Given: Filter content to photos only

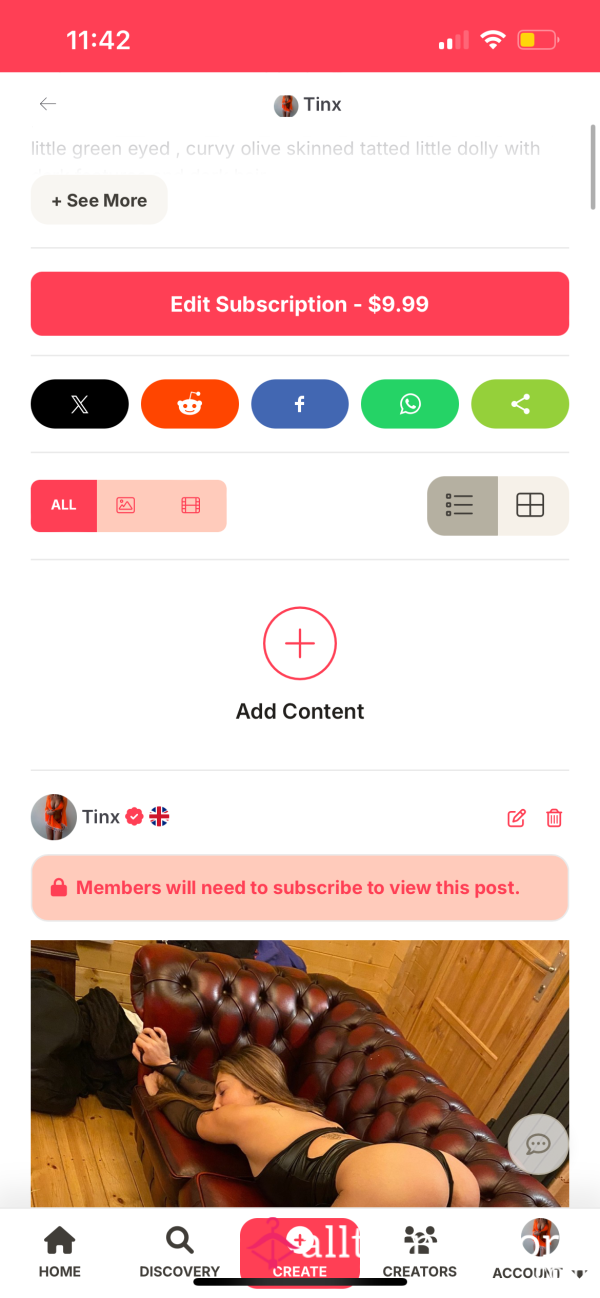Looking at the screenshot, I should (126, 505).
